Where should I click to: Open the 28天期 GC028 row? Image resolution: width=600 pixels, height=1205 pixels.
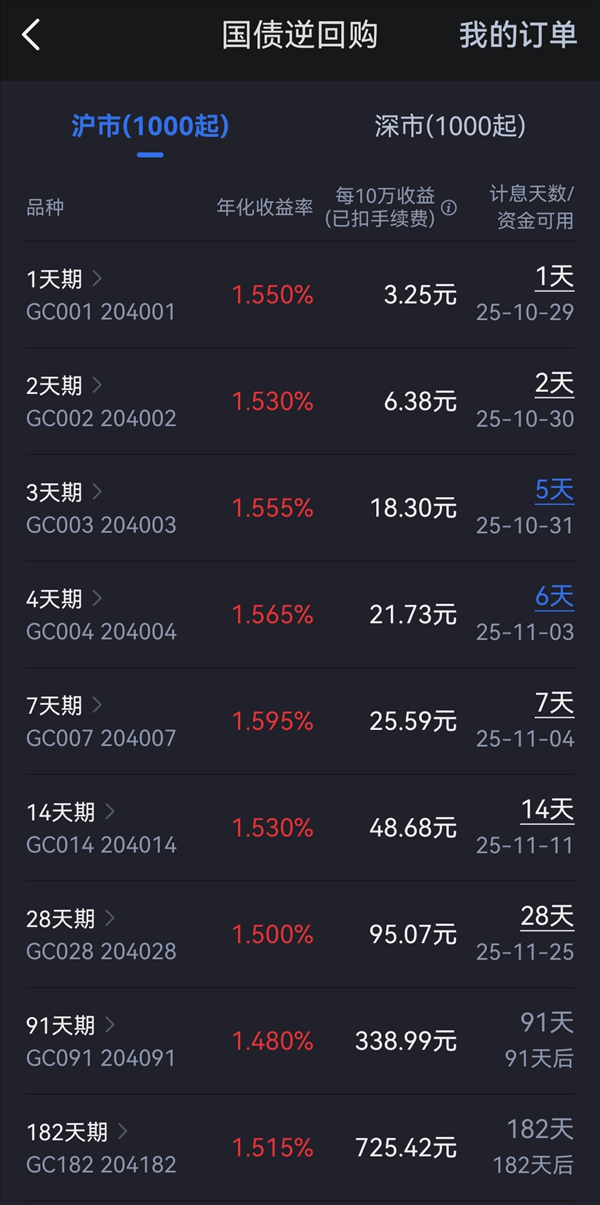tap(100, 935)
